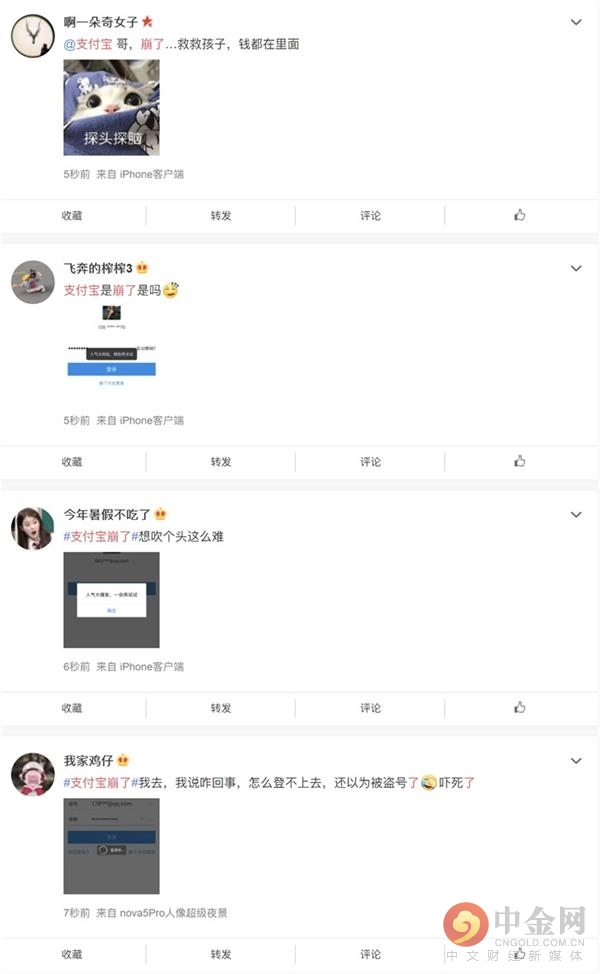The height and width of the screenshot is (974, 600).
Task: Expand options chevron on 飞奔的榨榨3's post
Action: coord(576,269)
